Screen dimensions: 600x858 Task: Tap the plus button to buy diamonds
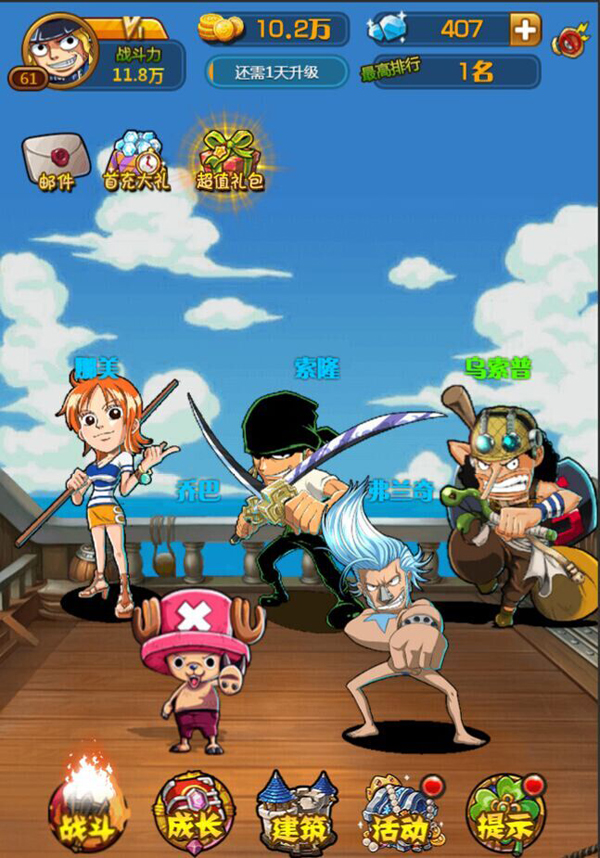coord(525,30)
